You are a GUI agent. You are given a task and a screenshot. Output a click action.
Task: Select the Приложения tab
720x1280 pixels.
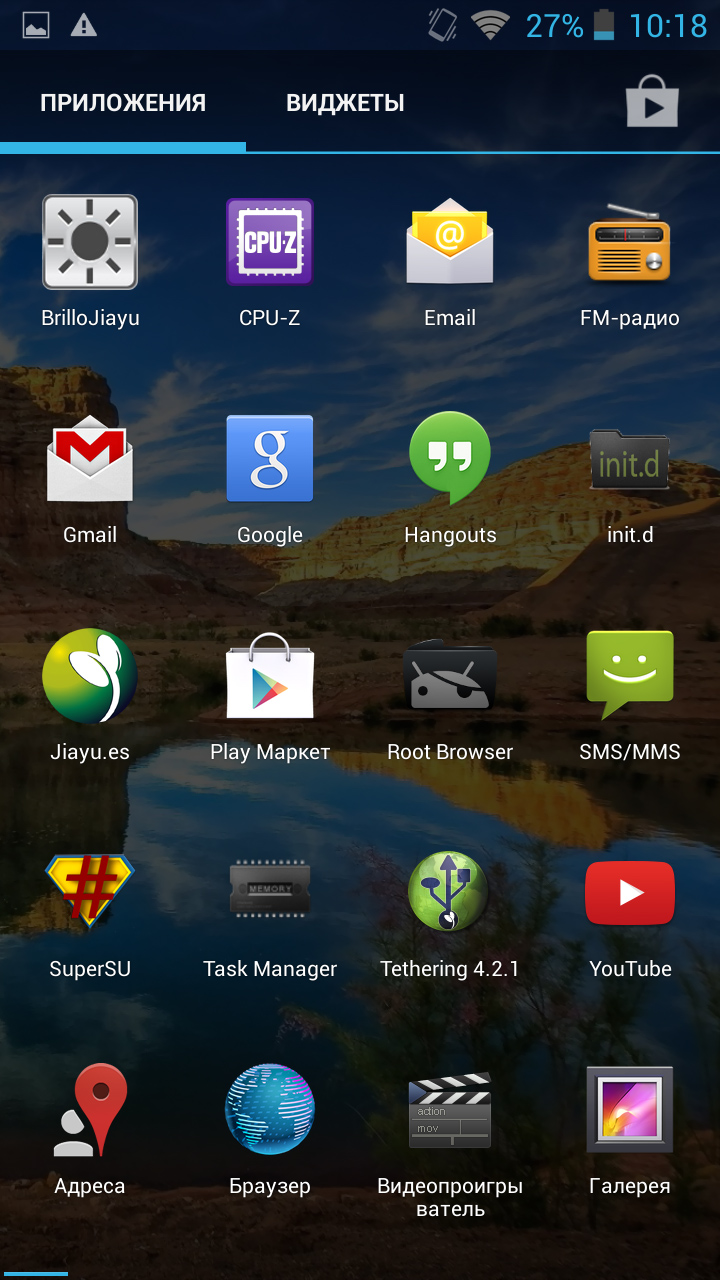(123, 103)
